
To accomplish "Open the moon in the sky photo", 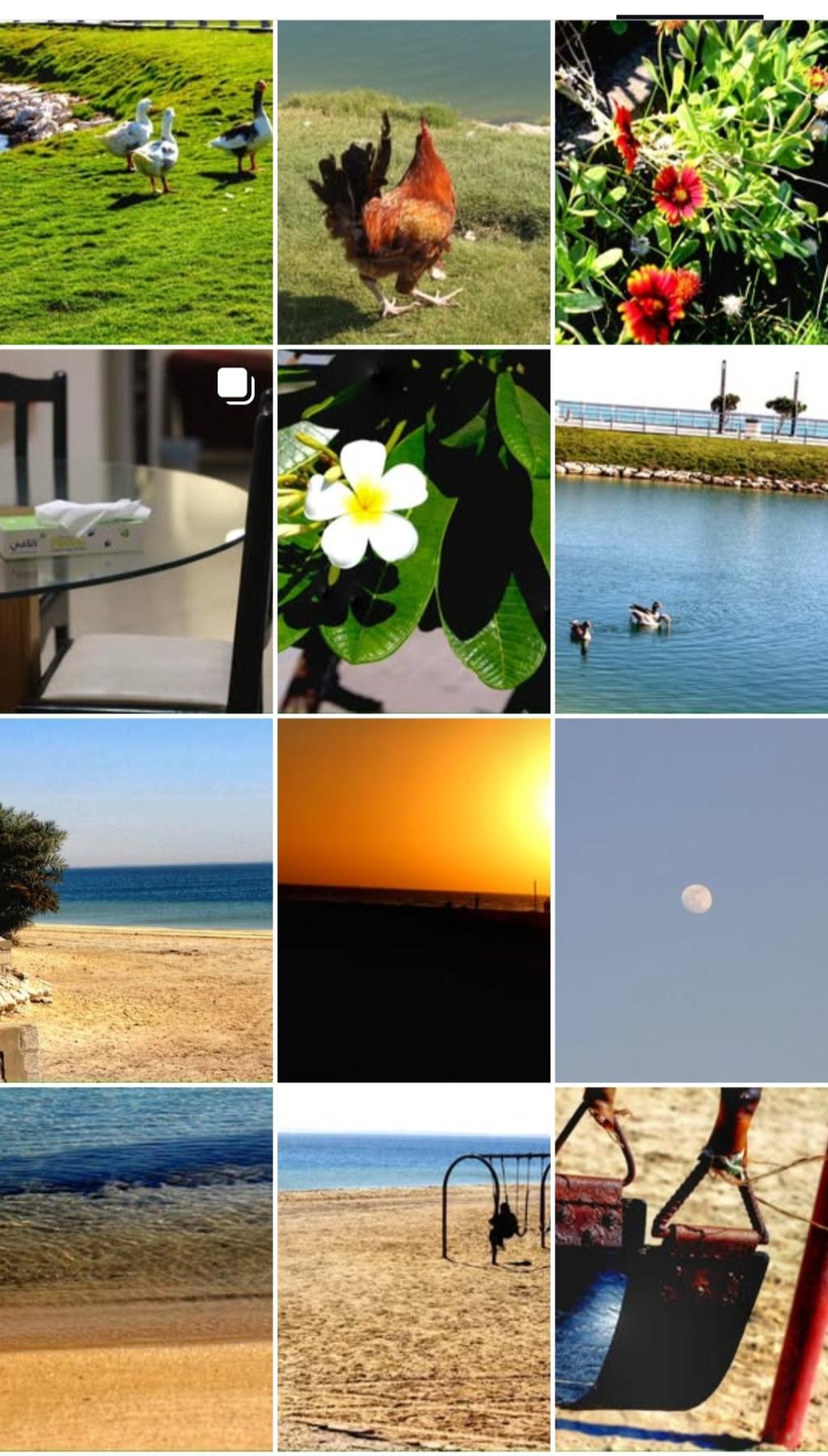I will coord(691,899).
